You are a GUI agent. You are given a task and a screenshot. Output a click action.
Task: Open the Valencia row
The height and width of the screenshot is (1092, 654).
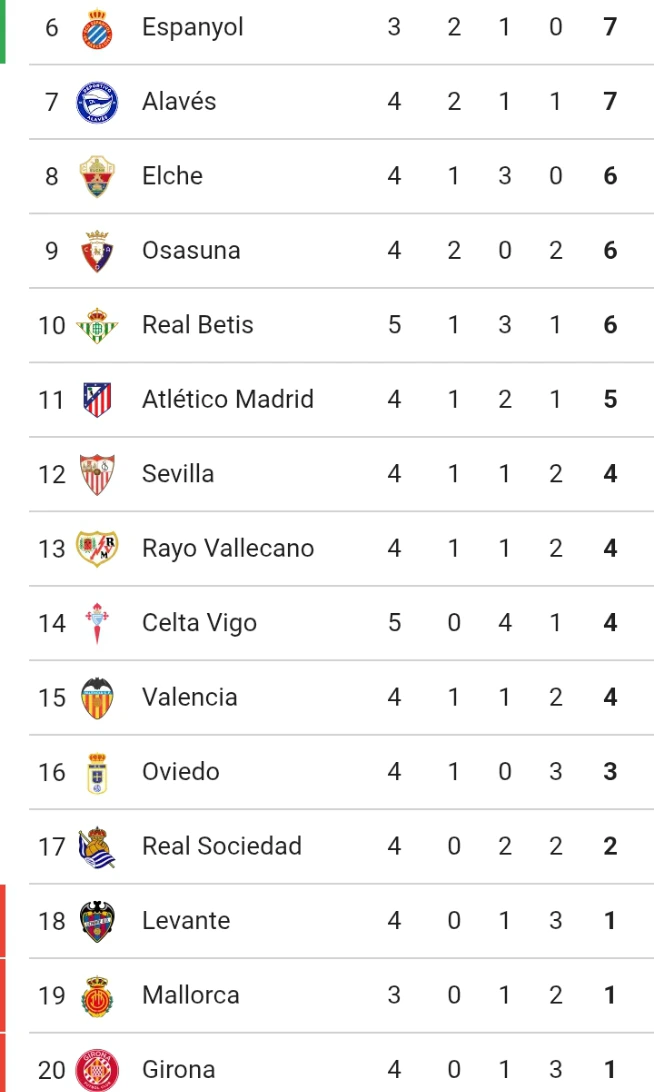(x=341, y=698)
